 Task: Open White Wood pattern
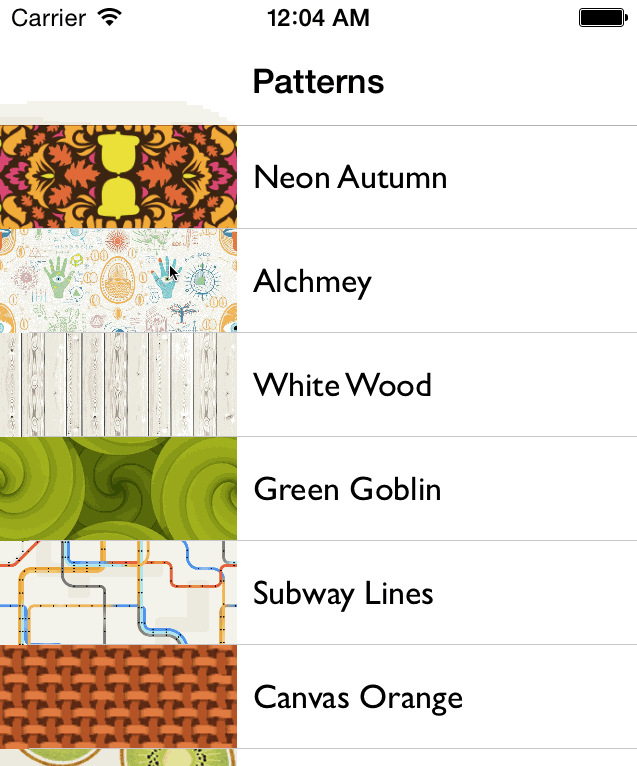[x=342, y=385]
